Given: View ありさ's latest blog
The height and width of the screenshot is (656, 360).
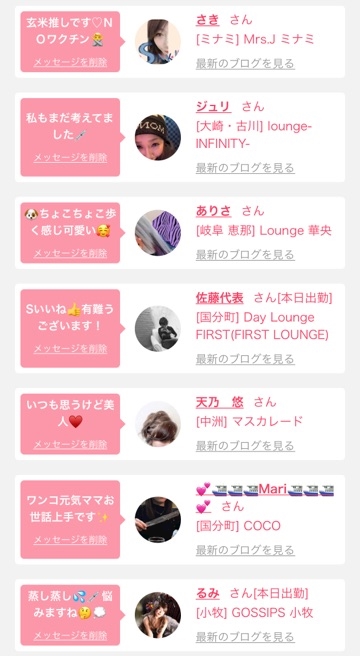Looking at the screenshot, I should 245,255.
